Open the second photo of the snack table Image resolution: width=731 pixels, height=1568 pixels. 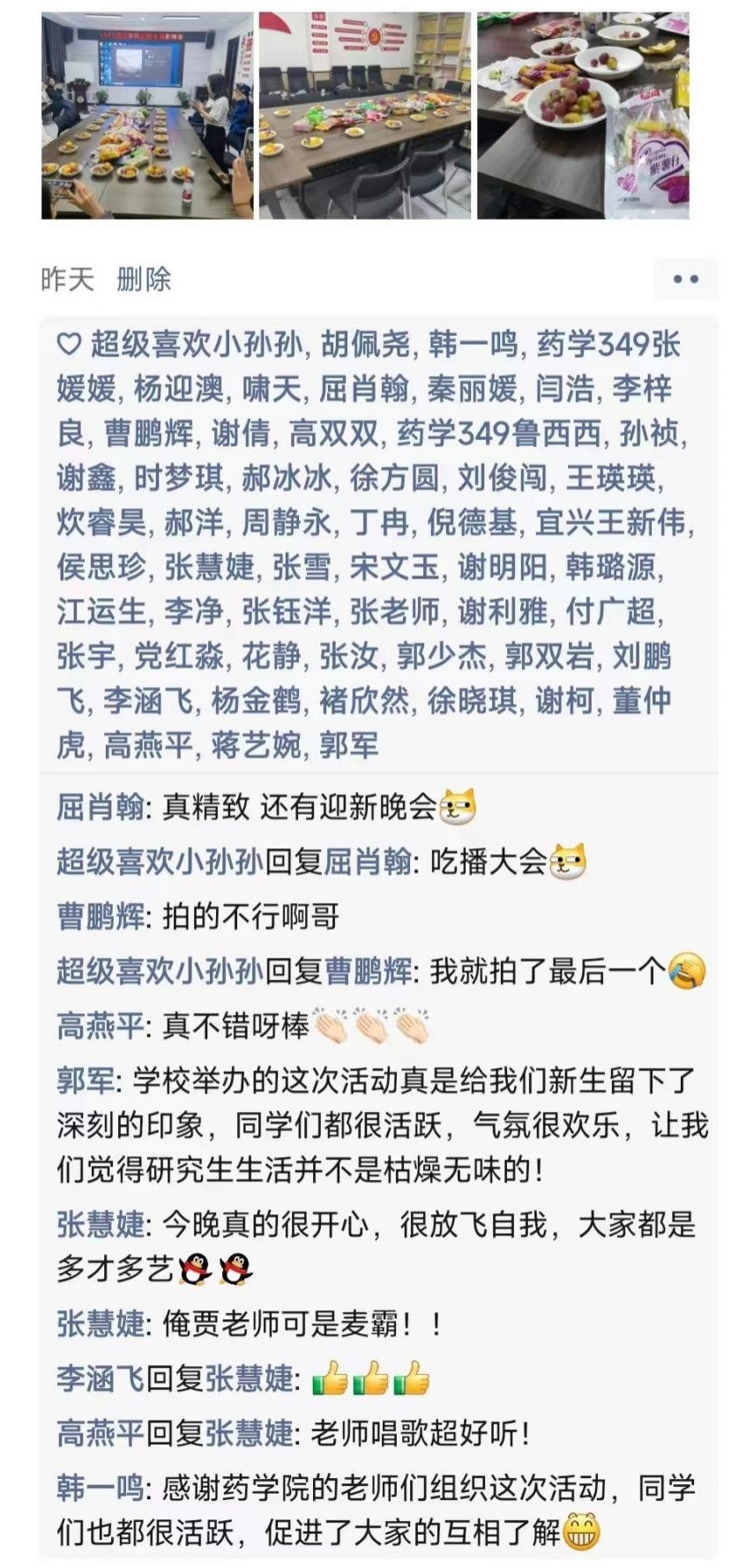point(365,116)
